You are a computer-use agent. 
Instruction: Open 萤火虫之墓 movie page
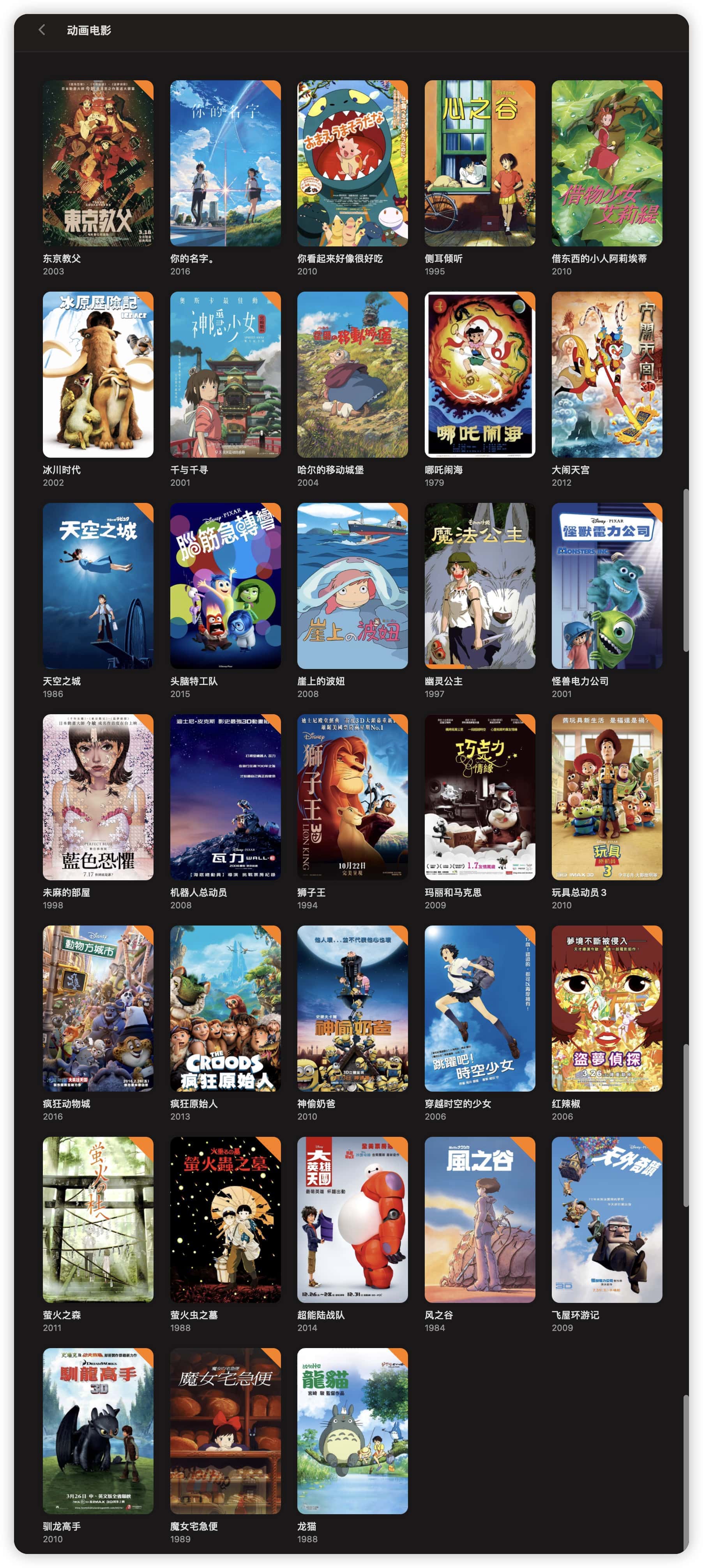pos(225,1219)
